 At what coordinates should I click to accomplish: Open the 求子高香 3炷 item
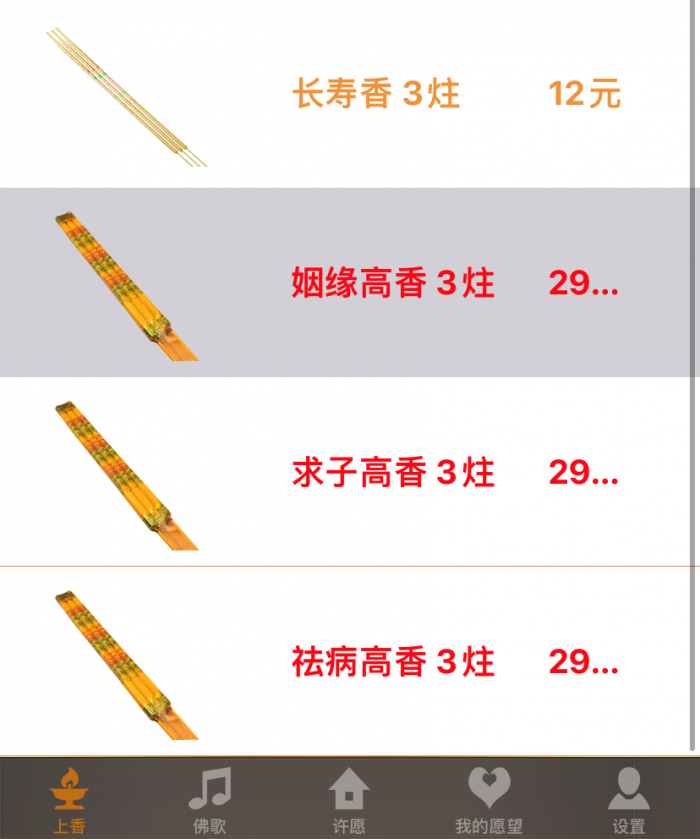click(x=393, y=472)
